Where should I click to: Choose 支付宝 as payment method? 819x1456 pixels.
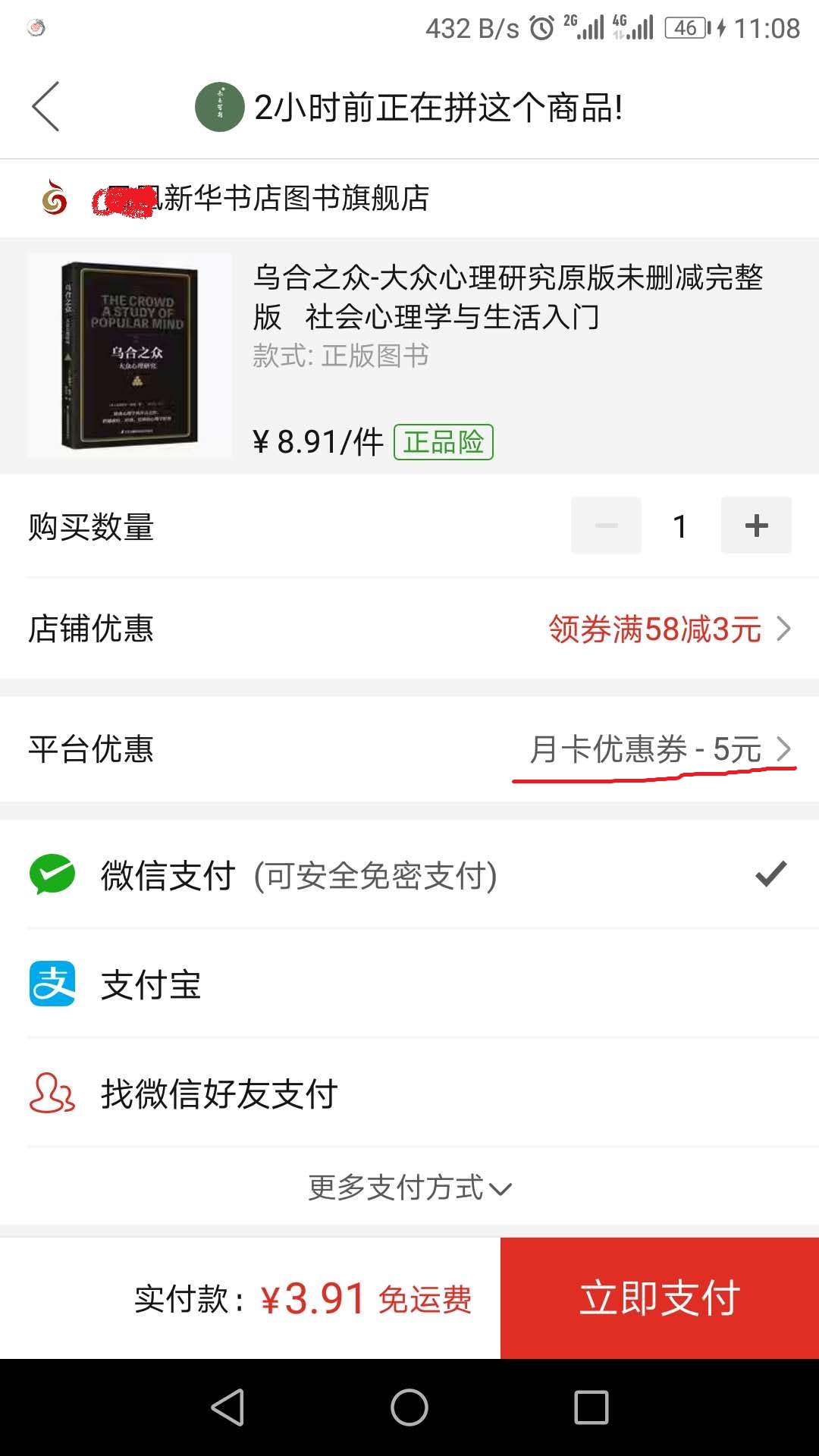tap(409, 984)
